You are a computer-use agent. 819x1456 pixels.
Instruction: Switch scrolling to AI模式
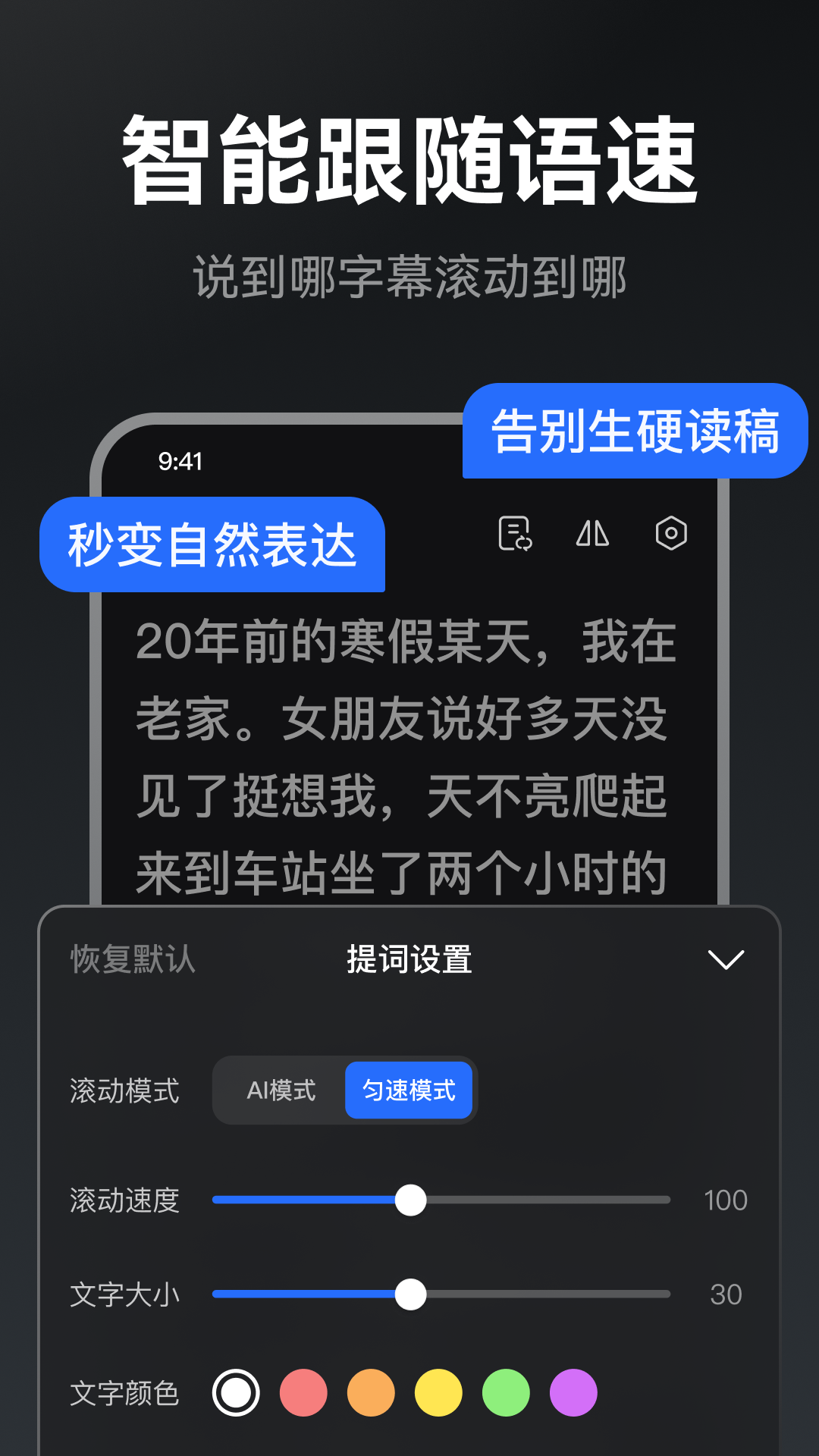click(x=283, y=1090)
